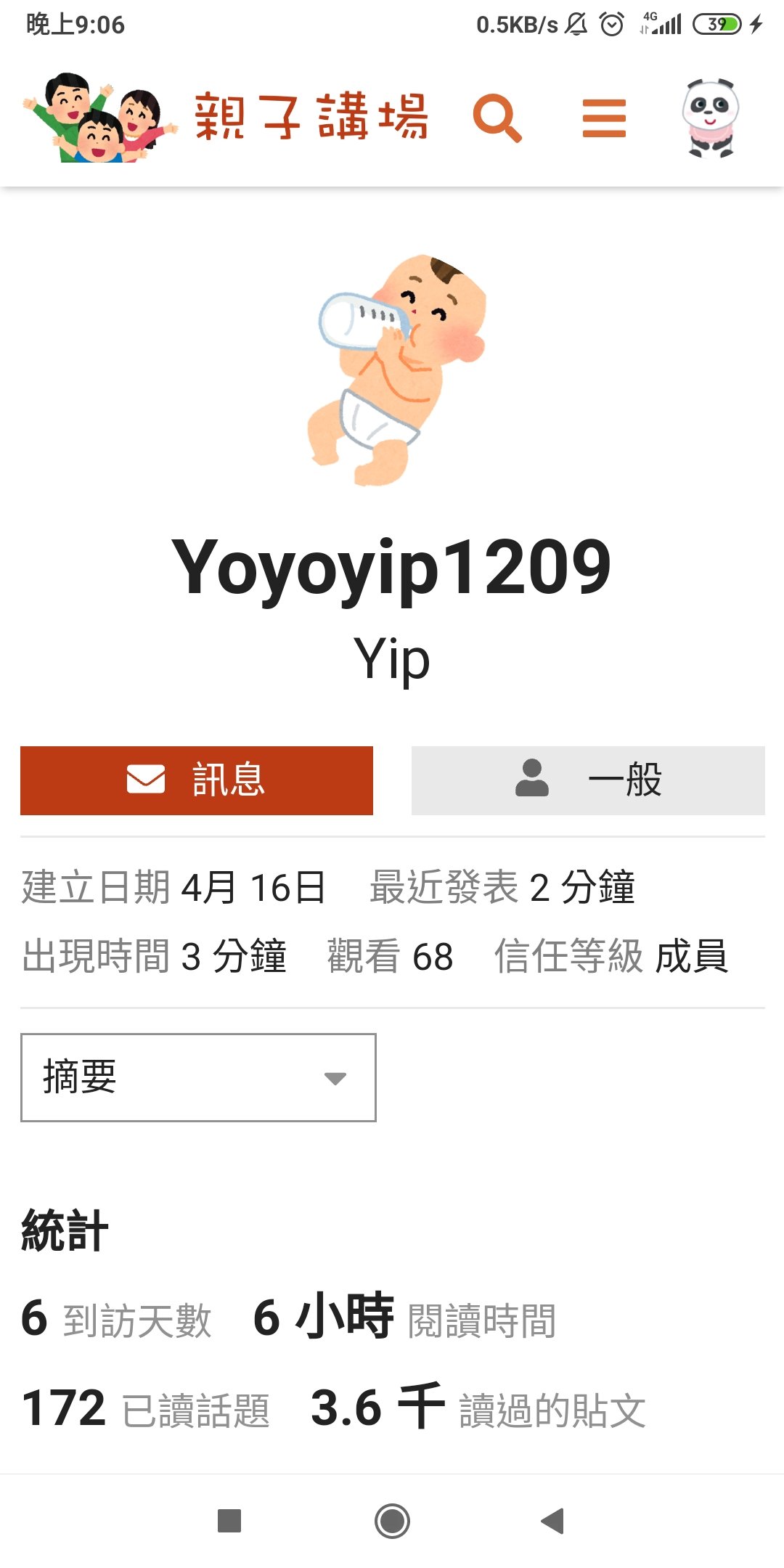Viewport: 784px width, 1568px height.
Task: Expand the 摘要 dropdown
Action: (198, 1077)
